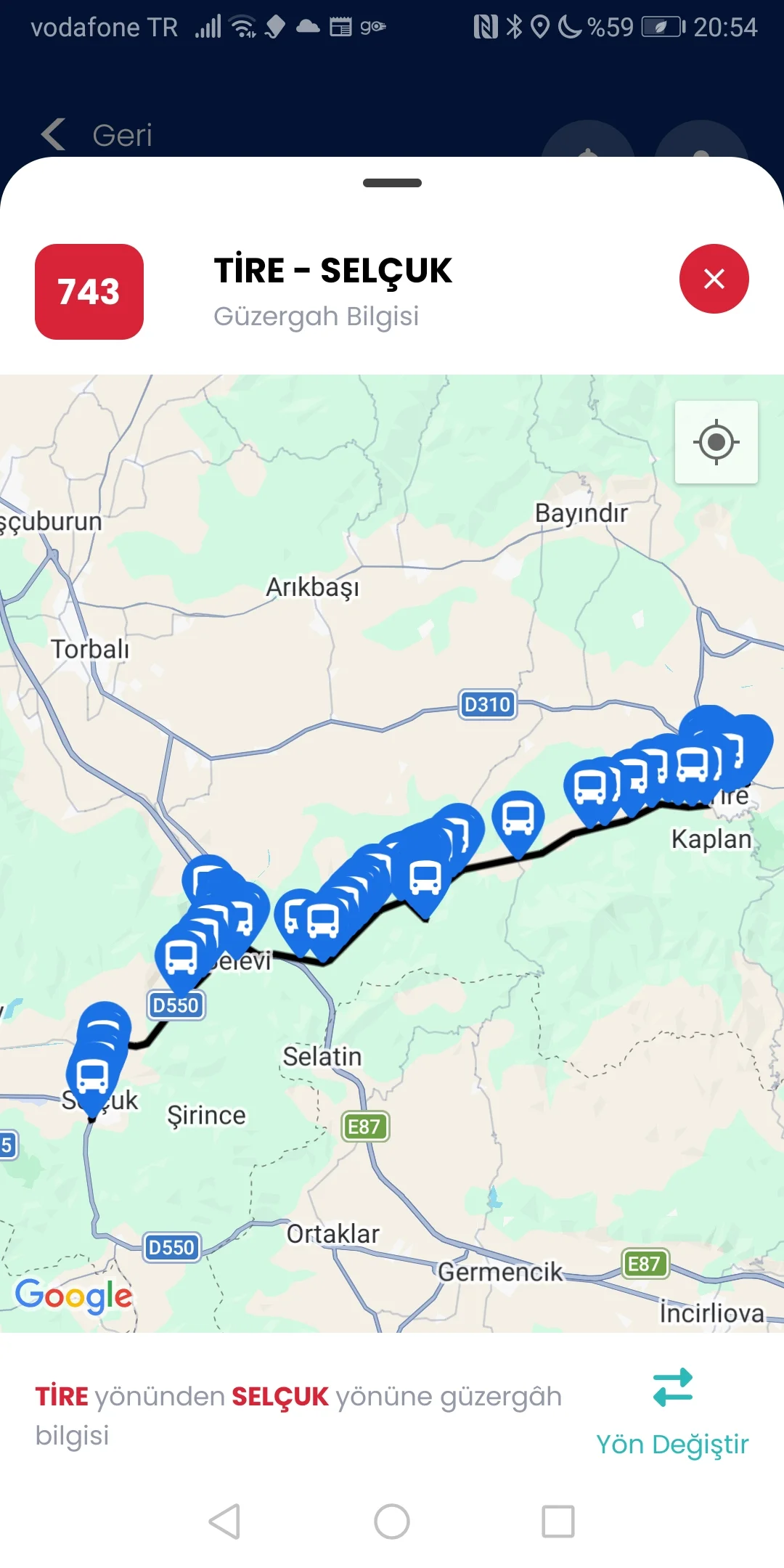The width and height of the screenshot is (784, 1568).
Task: Tap the system home button
Action: pos(392,1521)
